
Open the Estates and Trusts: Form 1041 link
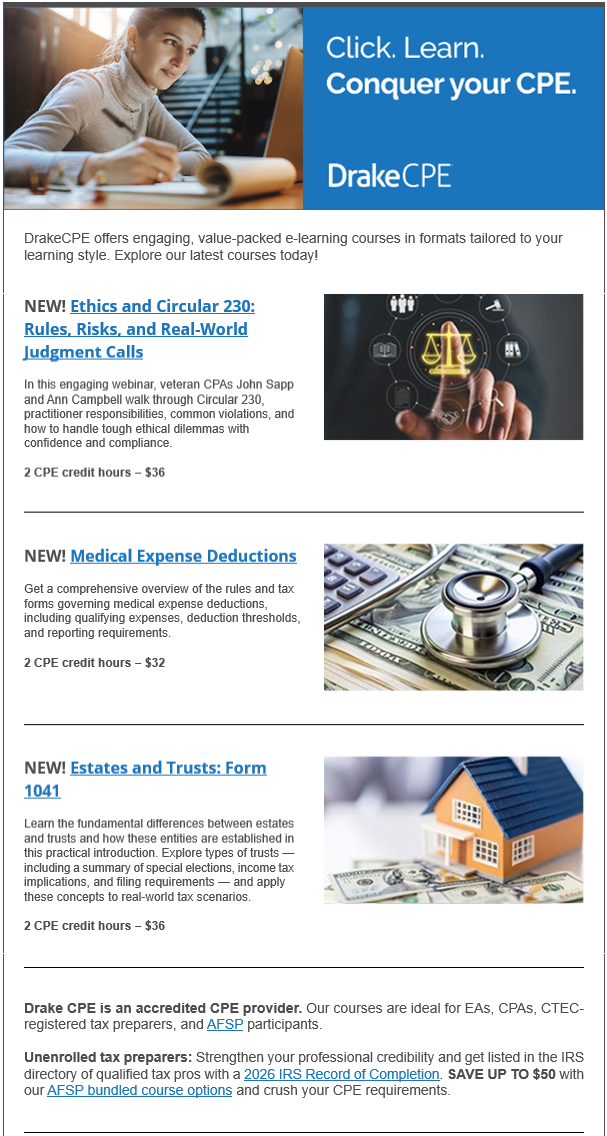168,768
